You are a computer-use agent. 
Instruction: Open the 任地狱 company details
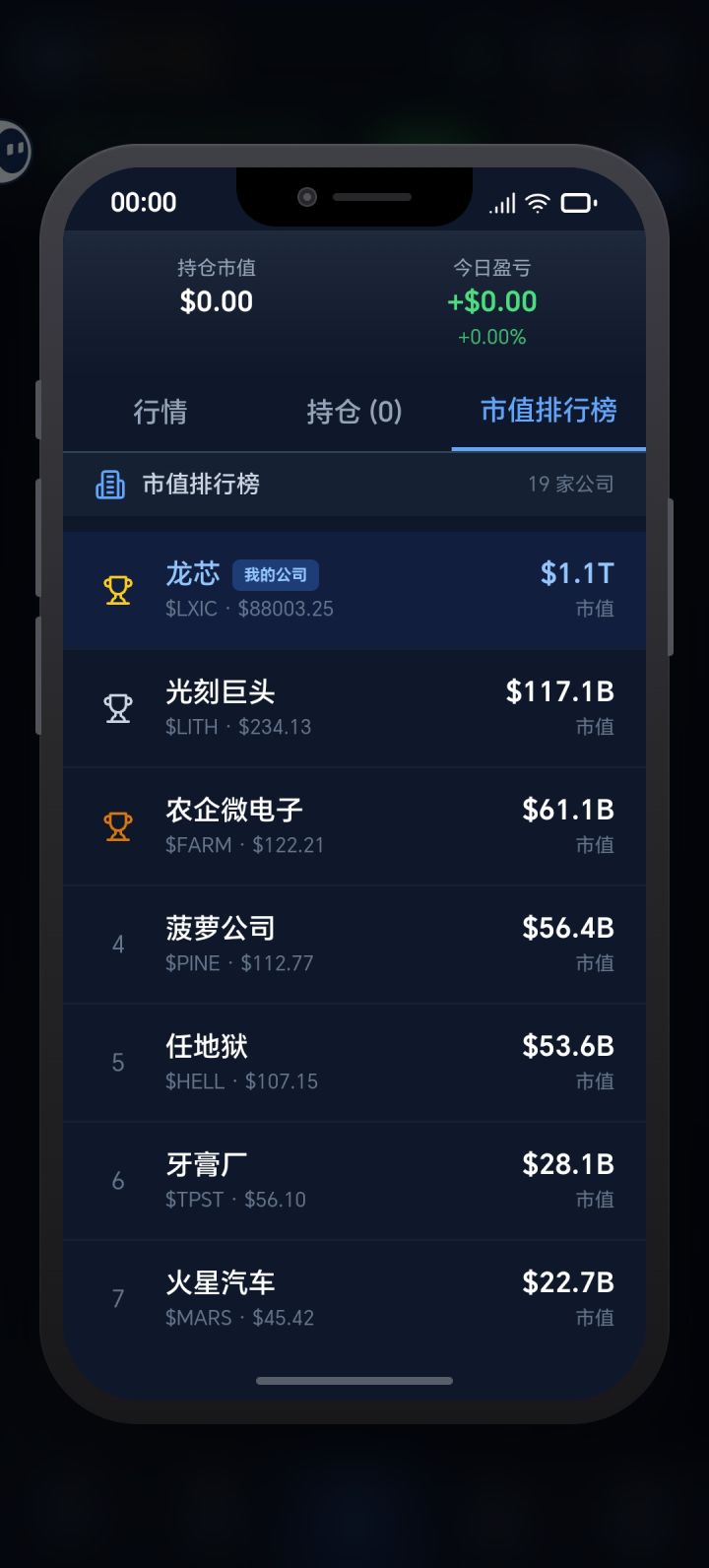click(x=354, y=1062)
